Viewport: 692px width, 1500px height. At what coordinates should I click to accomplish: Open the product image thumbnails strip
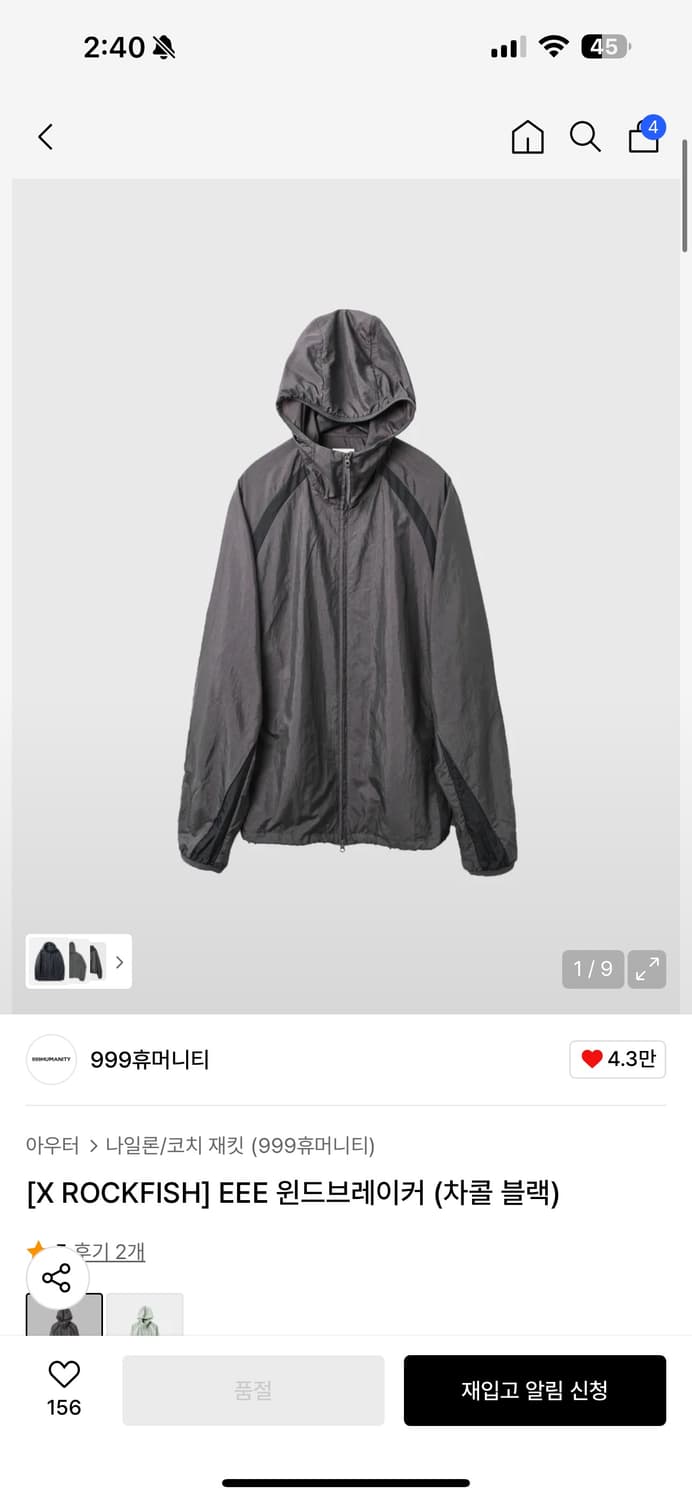point(79,962)
